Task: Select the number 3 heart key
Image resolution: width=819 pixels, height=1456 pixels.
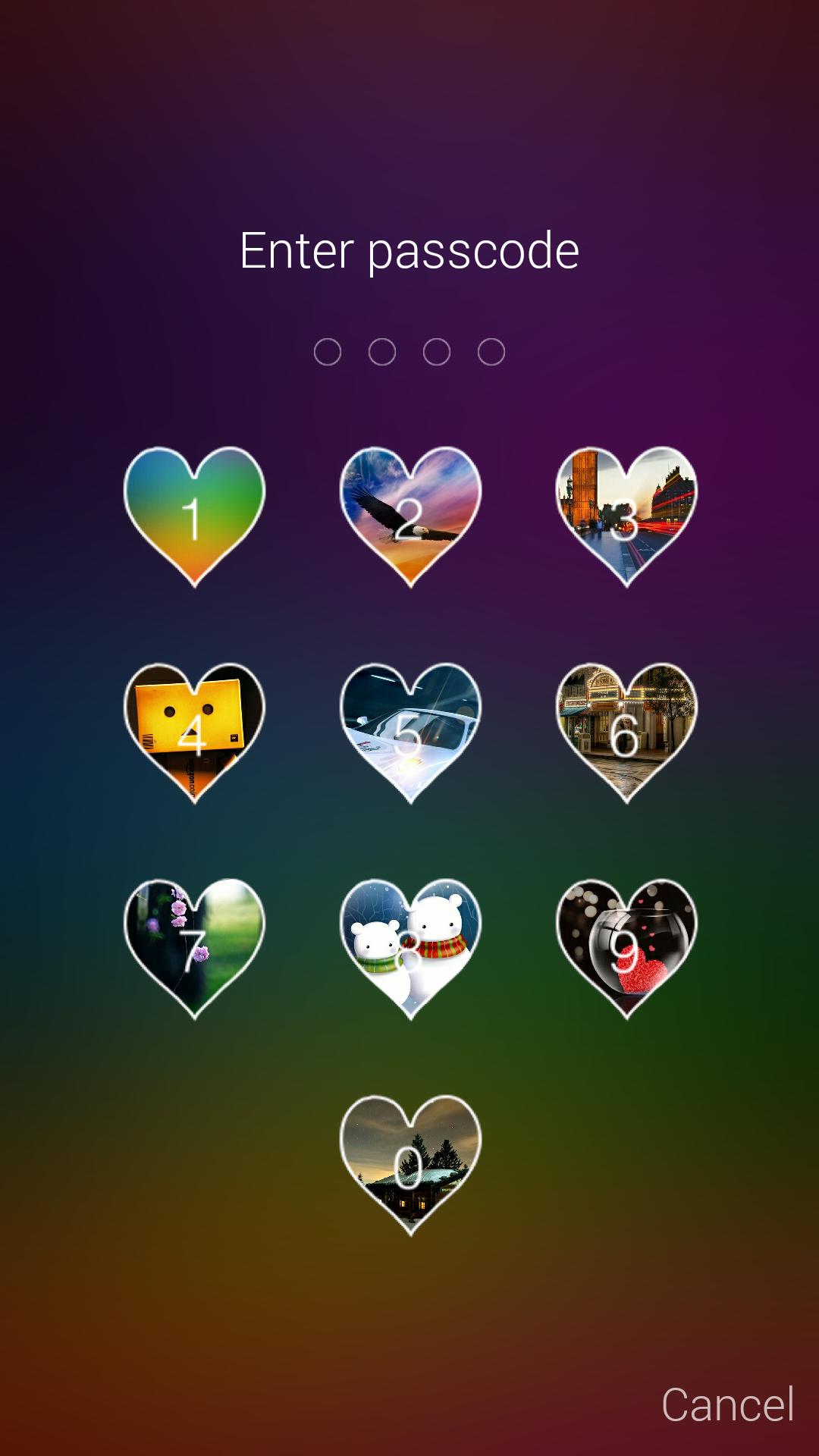Action: tap(626, 516)
